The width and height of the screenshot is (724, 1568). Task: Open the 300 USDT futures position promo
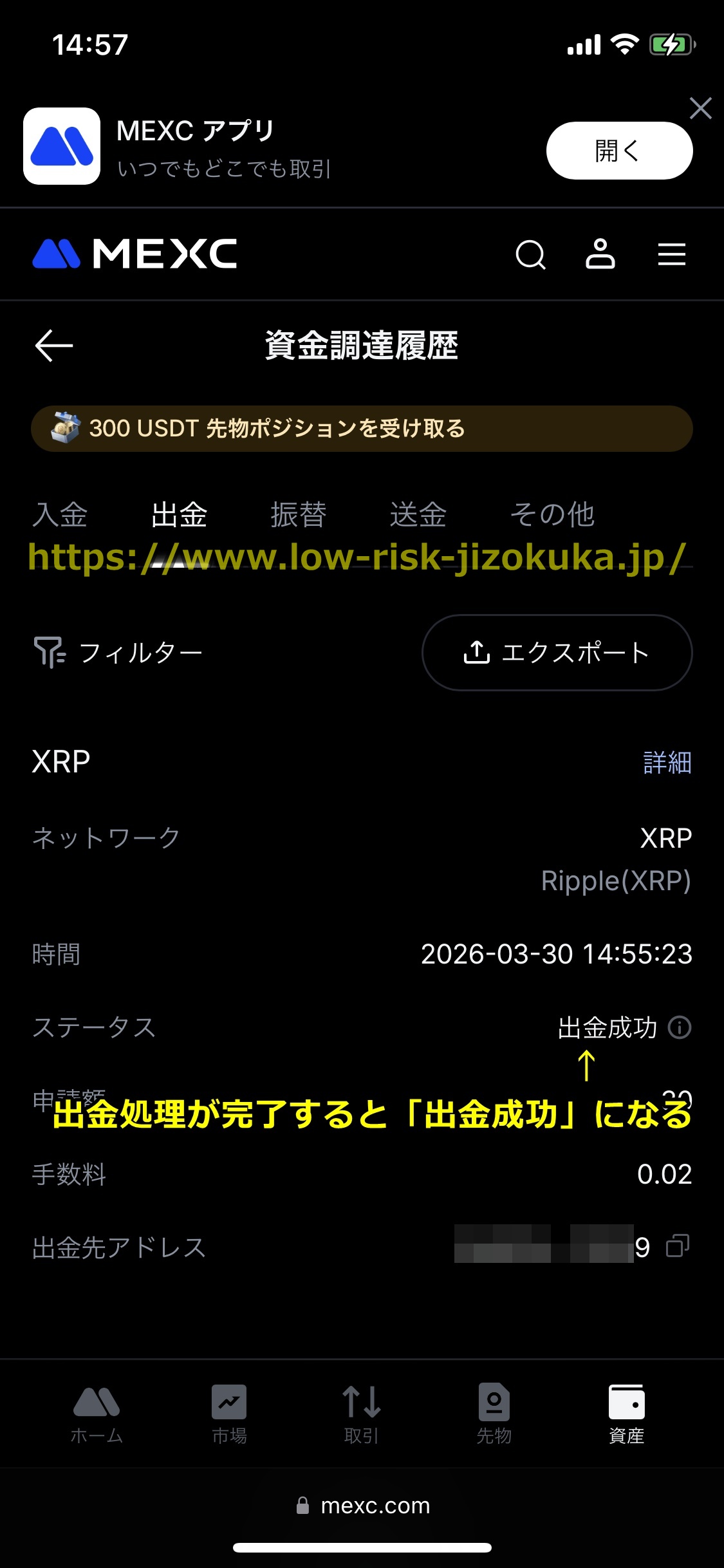pos(362,429)
